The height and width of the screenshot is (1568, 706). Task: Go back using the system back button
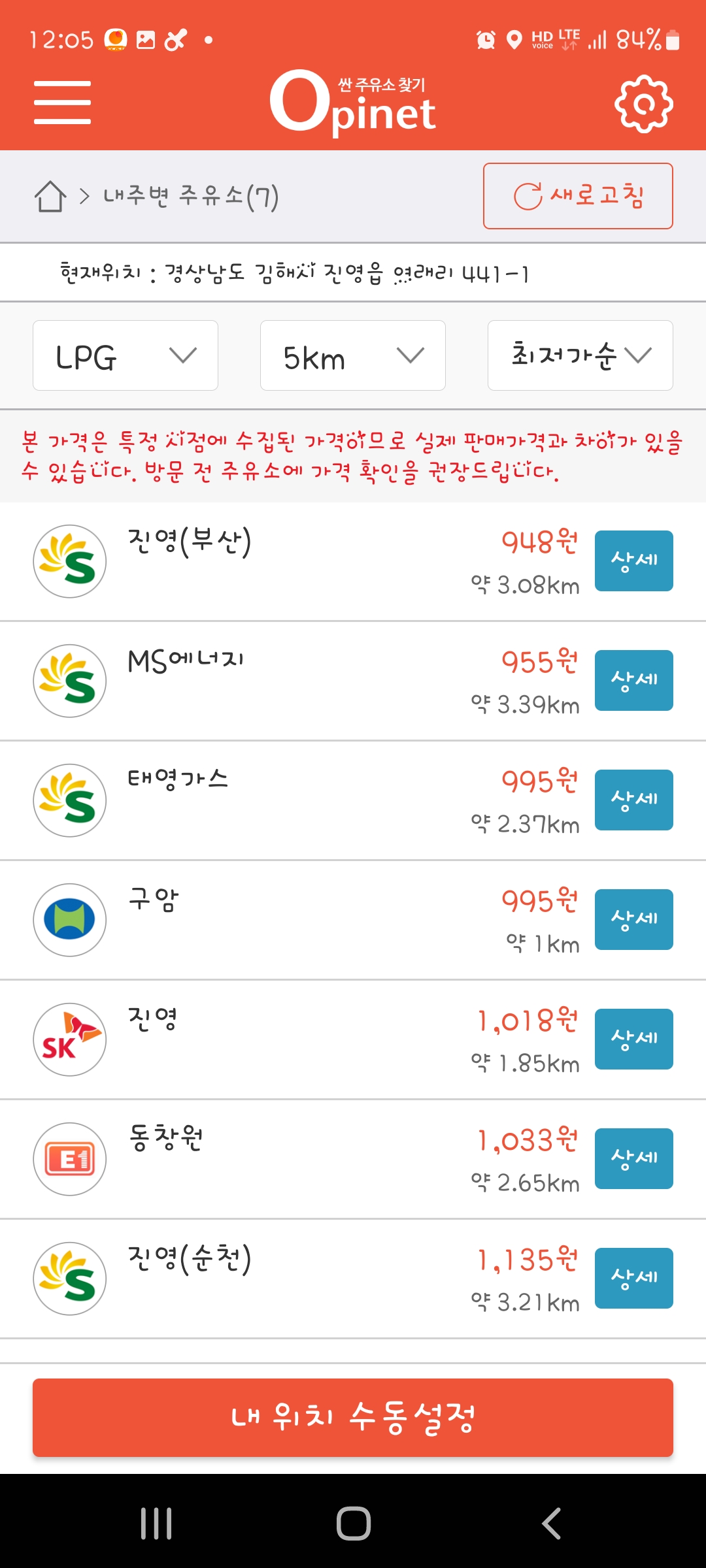click(551, 1524)
